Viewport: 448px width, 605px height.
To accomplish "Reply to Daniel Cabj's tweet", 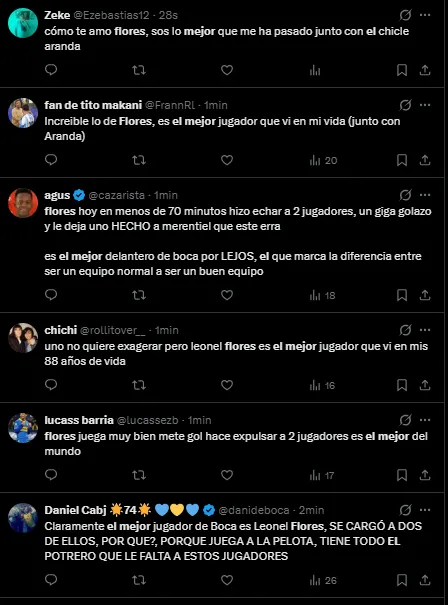I will click(x=51, y=580).
